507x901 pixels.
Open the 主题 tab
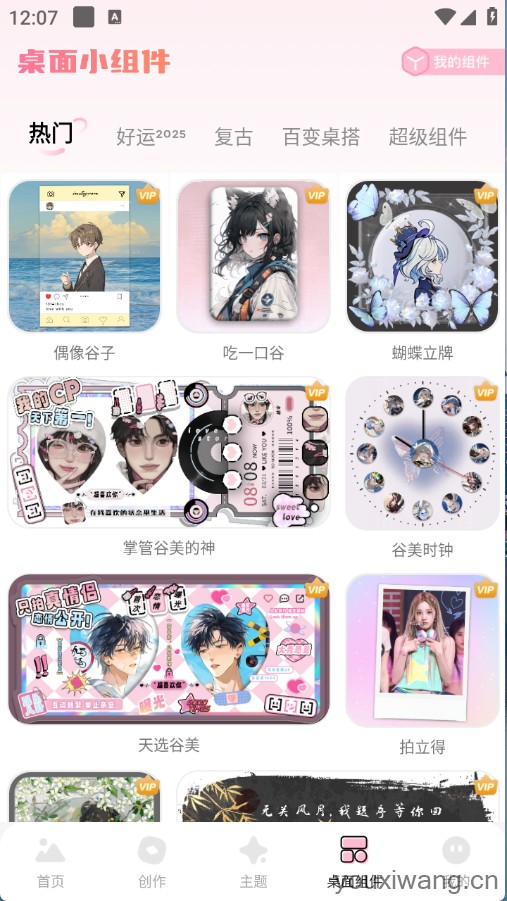click(254, 862)
